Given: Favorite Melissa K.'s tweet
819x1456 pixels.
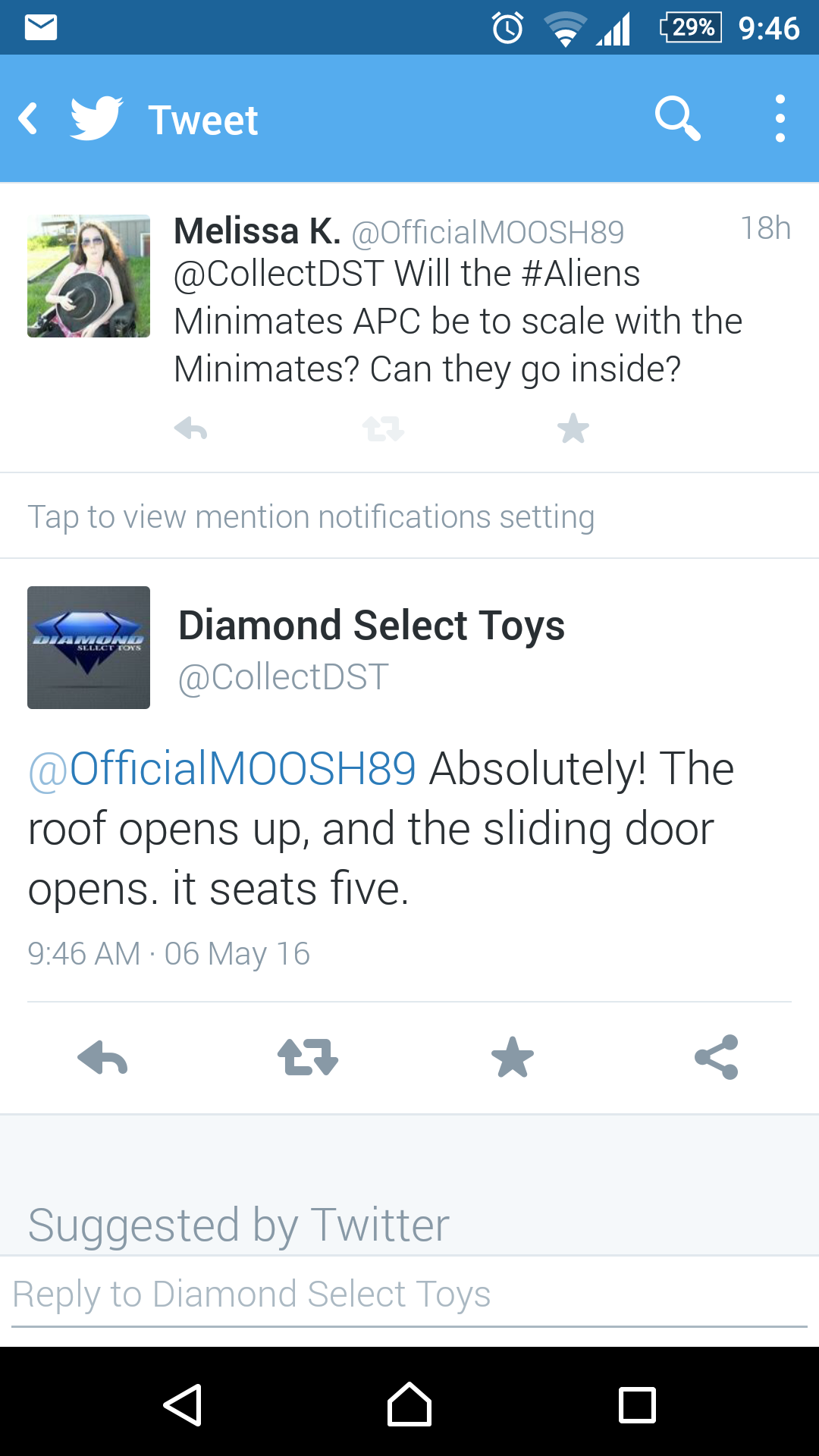Looking at the screenshot, I should coord(573,429).
